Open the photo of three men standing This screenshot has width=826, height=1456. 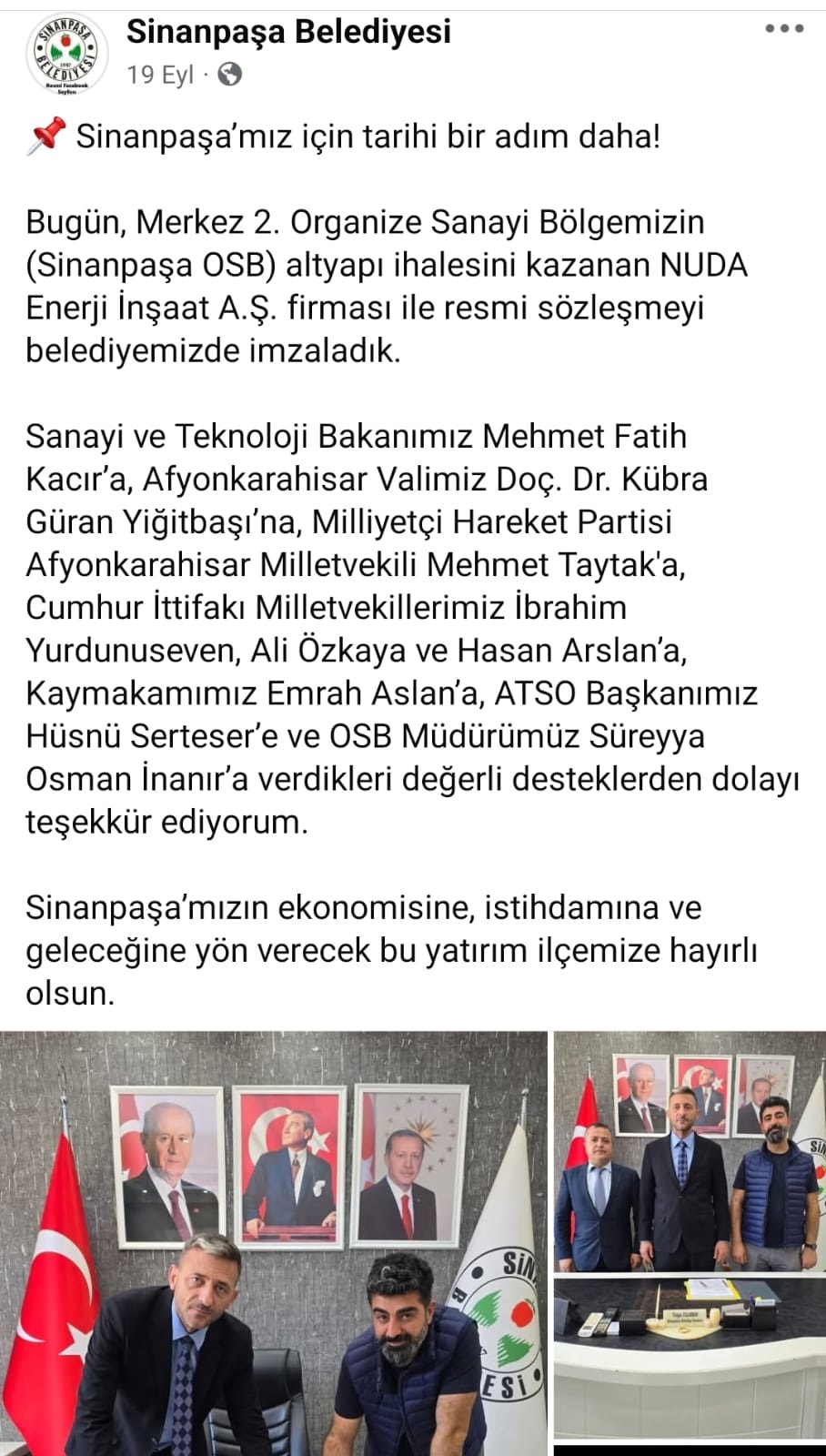689,1151
